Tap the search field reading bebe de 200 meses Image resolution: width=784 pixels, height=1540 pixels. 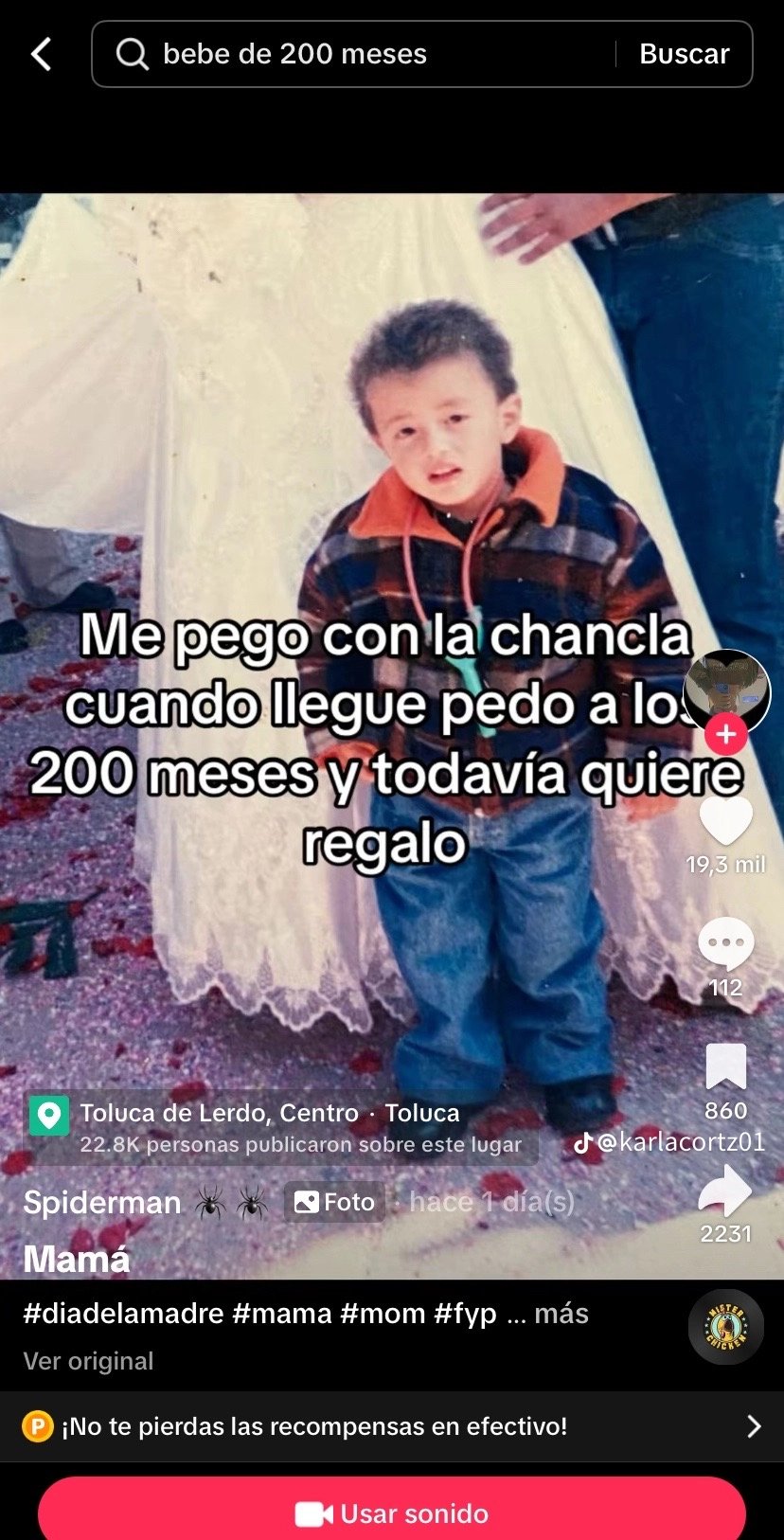point(360,54)
